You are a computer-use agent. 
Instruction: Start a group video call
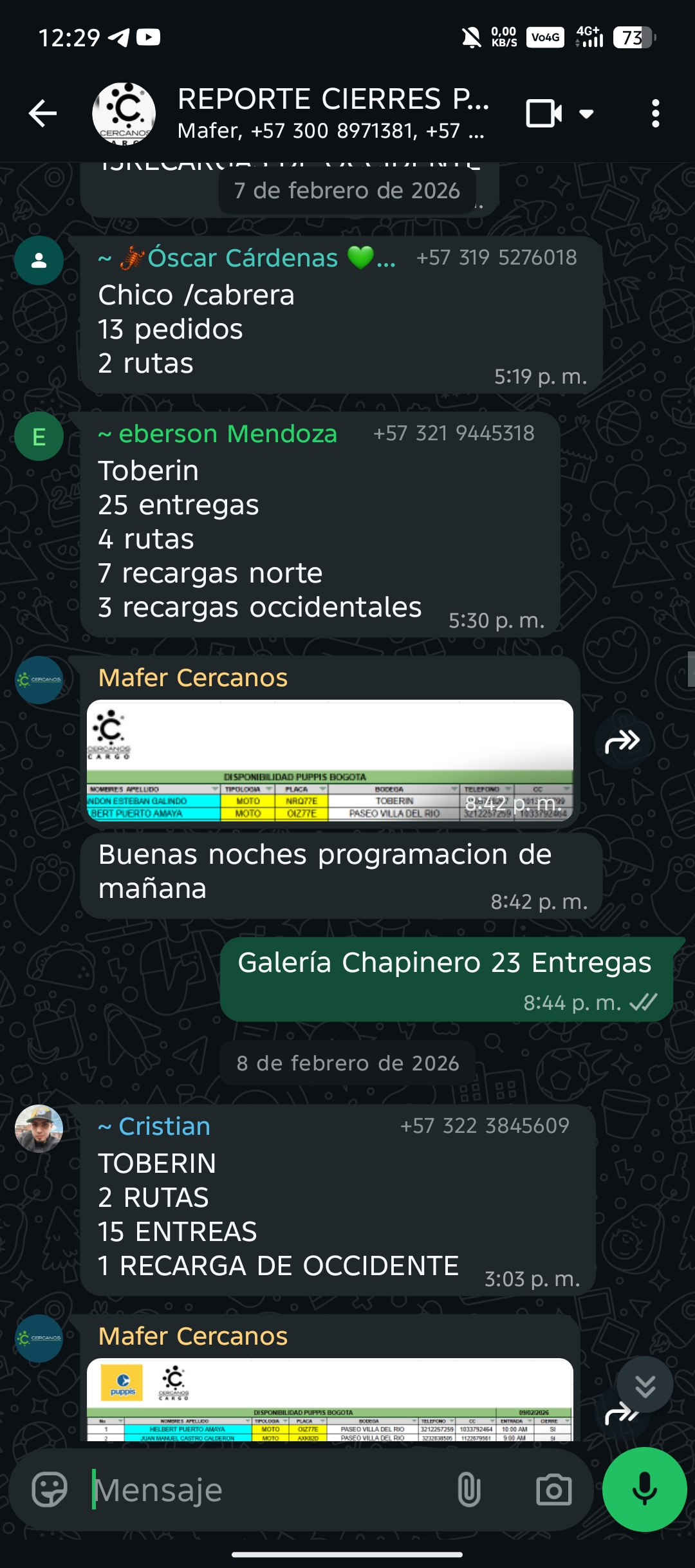click(544, 114)
